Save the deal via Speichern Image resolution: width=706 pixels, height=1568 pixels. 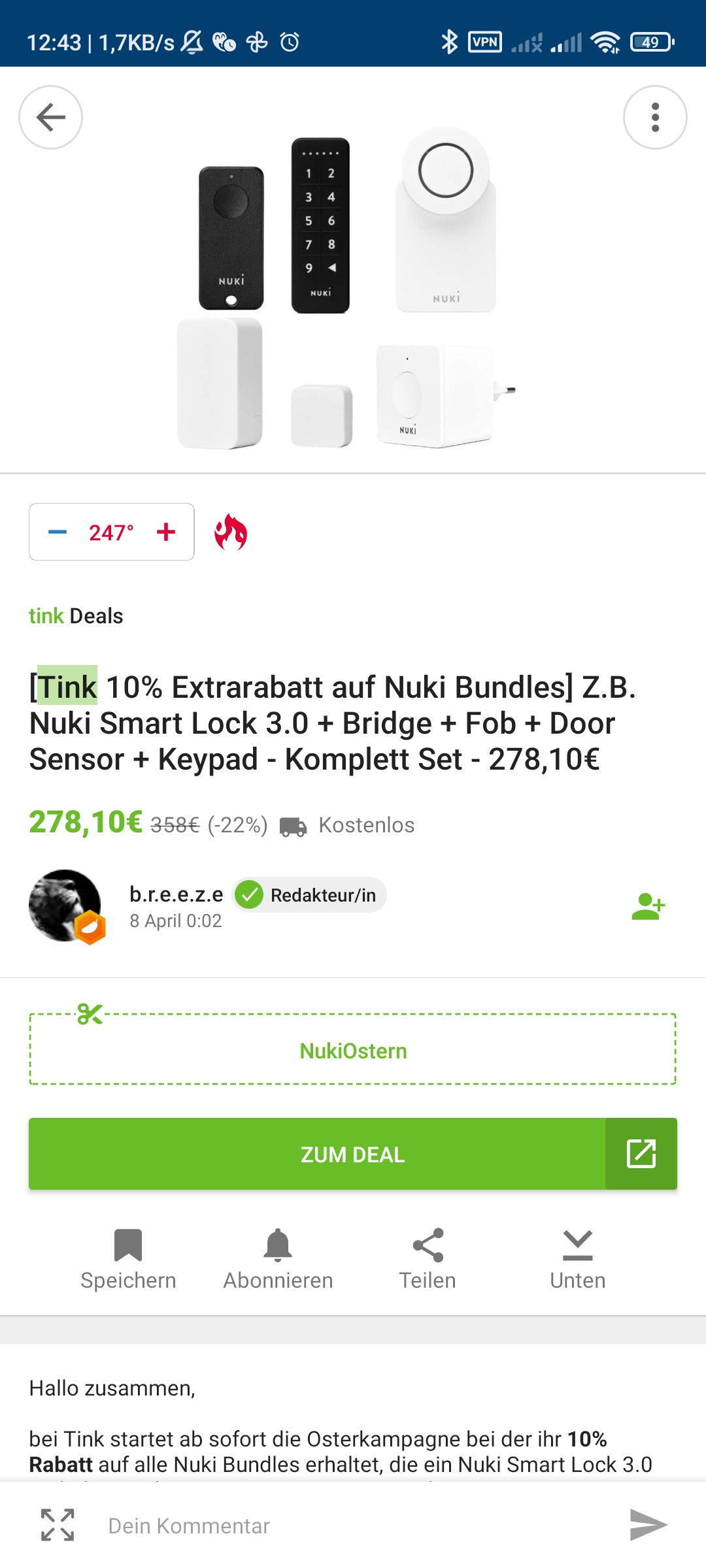(128, 1259)
